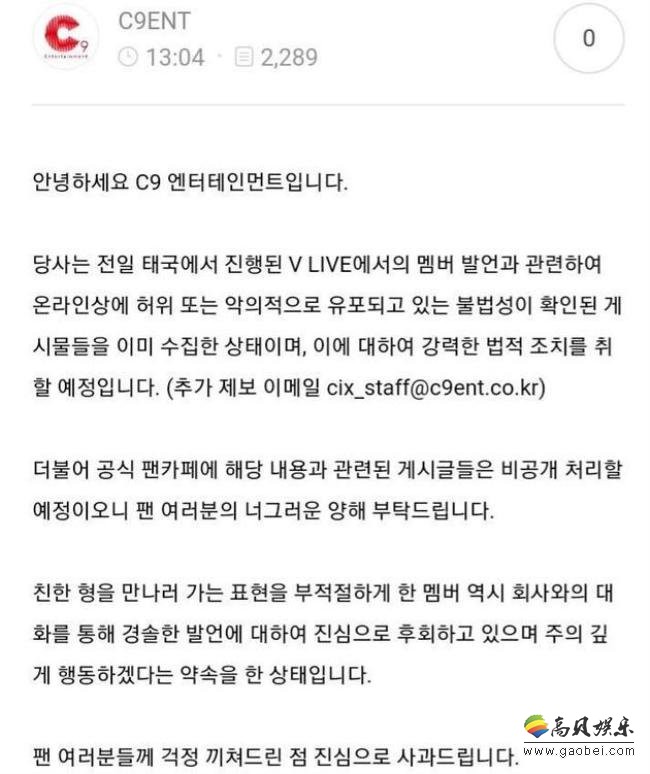Open the comments bubble showing 0
This screenshot has width=650, height=774.
click(x=588, y=38)
